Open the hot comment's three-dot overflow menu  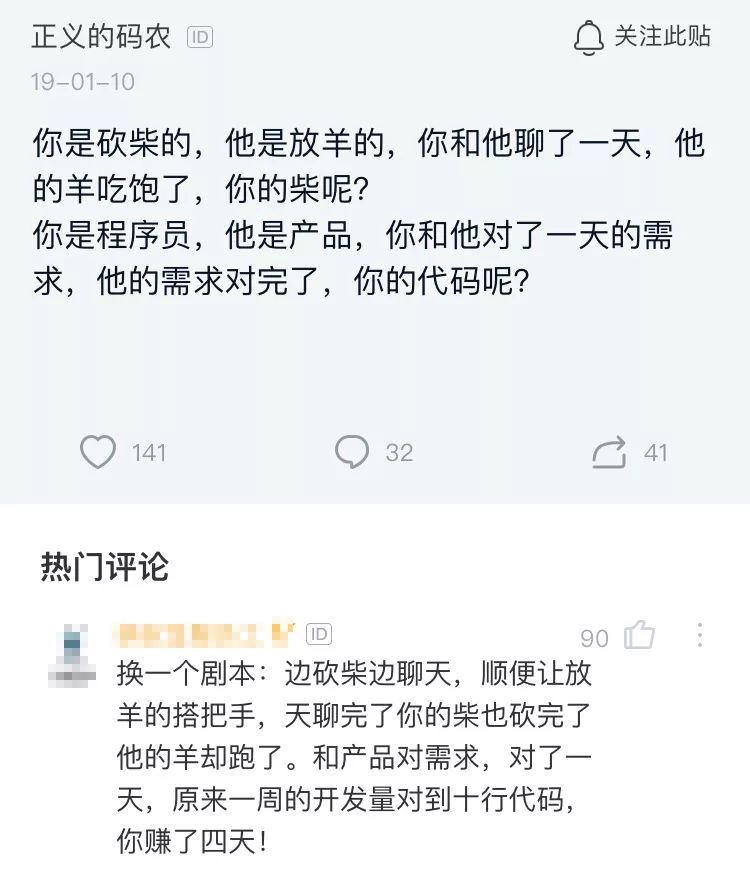(x=700, y=636)
